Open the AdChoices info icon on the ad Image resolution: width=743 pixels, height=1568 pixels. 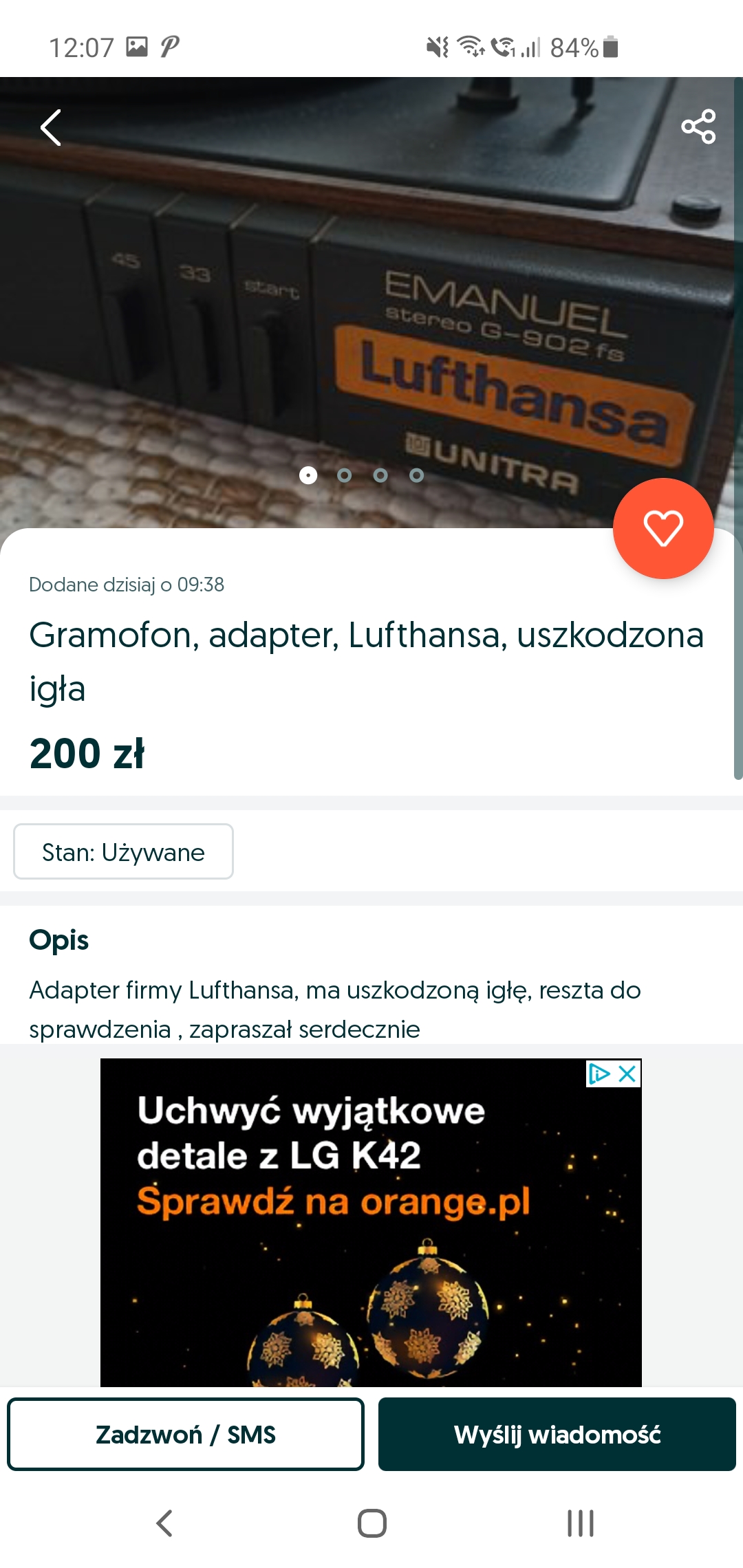point(599,1074)
